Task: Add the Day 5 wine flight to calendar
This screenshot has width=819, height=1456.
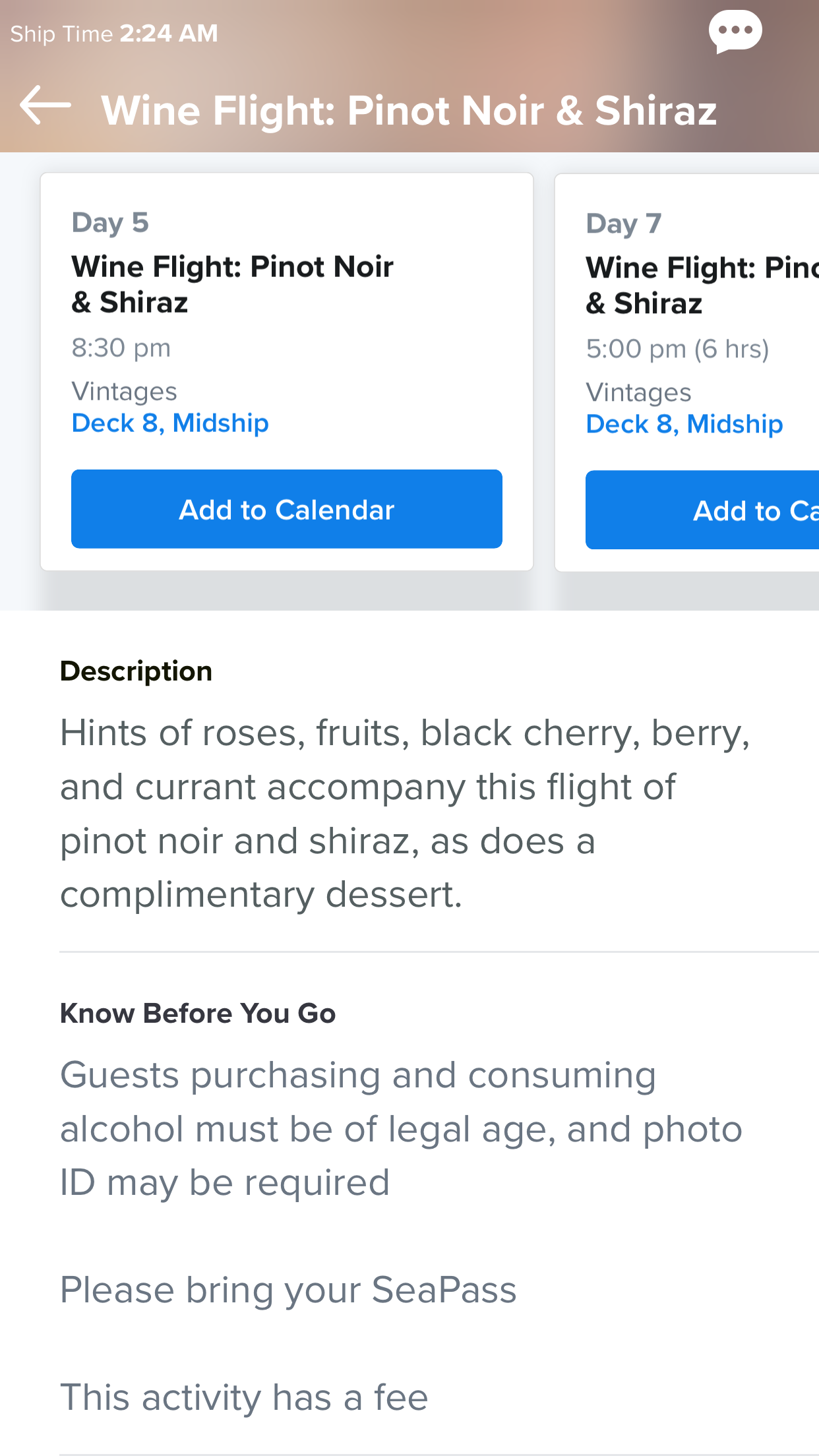Action: tap(287, 509)
